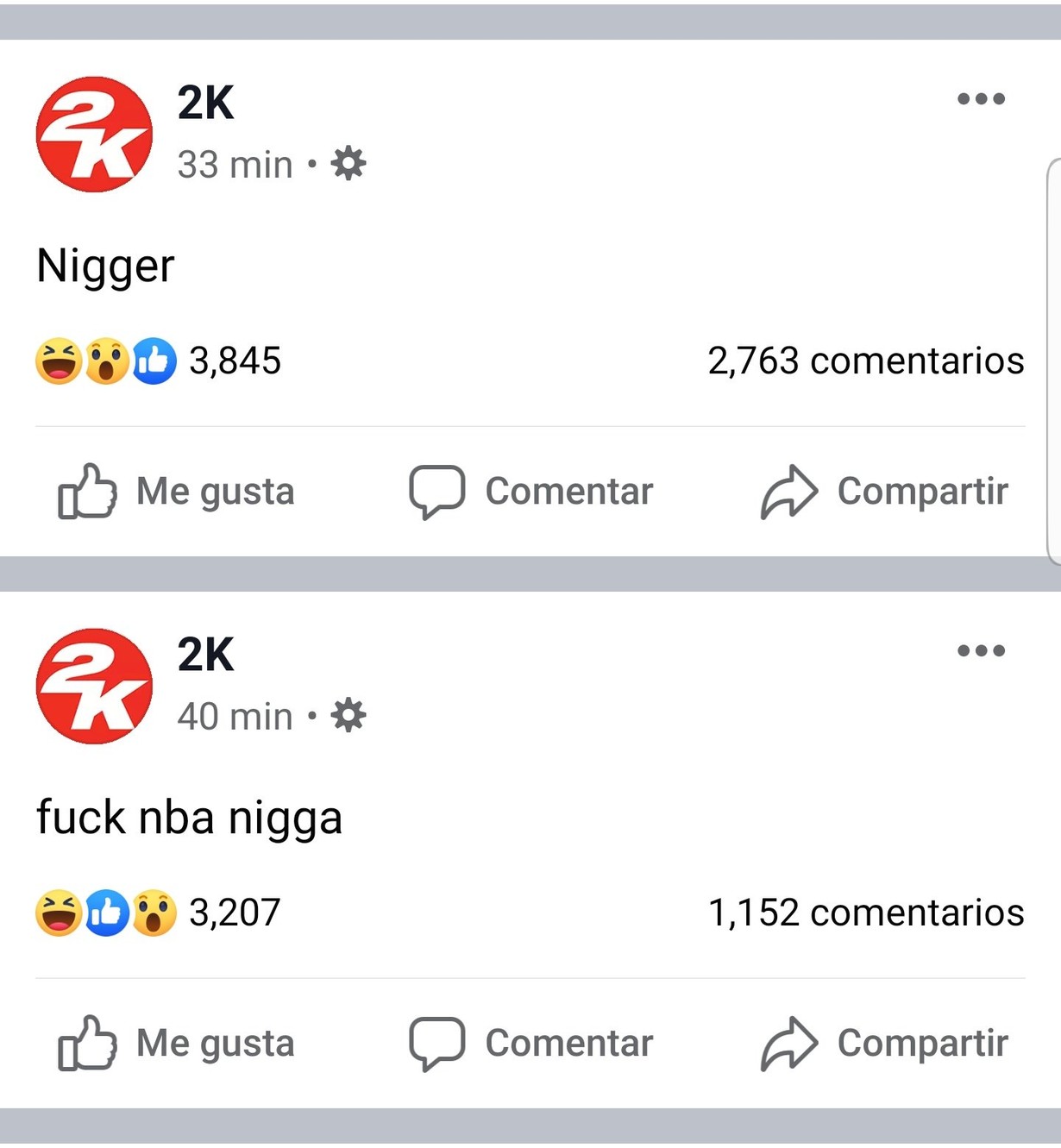Open overflow menu on the 40 min post
This screenshot has width=1061, height=1148.
981,650
